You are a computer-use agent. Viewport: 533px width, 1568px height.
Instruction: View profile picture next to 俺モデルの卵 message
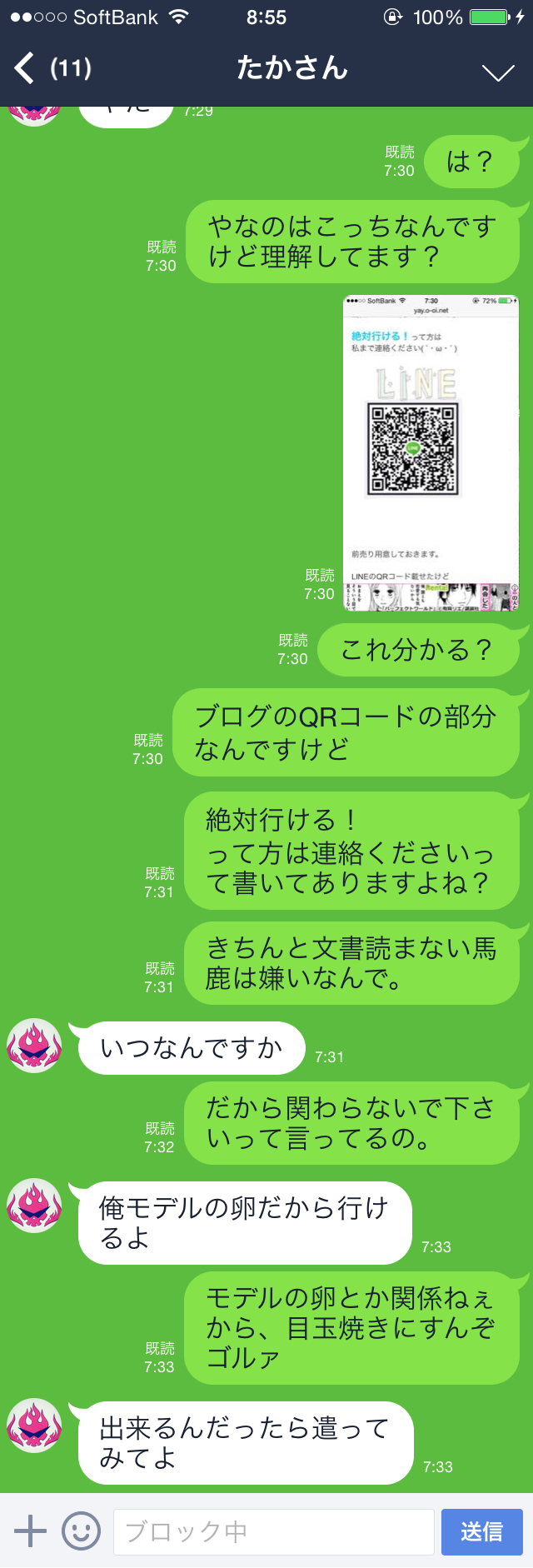point(34,1206)
